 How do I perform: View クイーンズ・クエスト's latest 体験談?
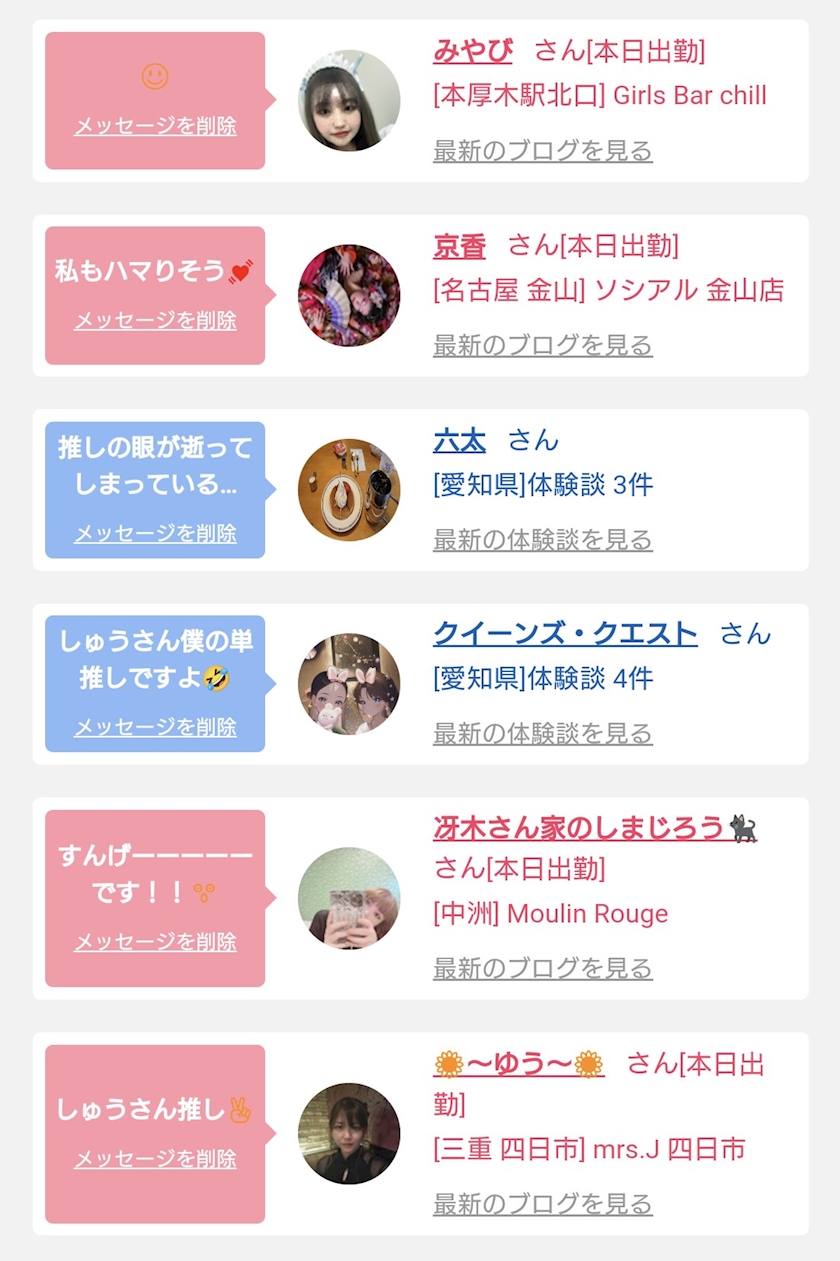[x=543, y=734]
